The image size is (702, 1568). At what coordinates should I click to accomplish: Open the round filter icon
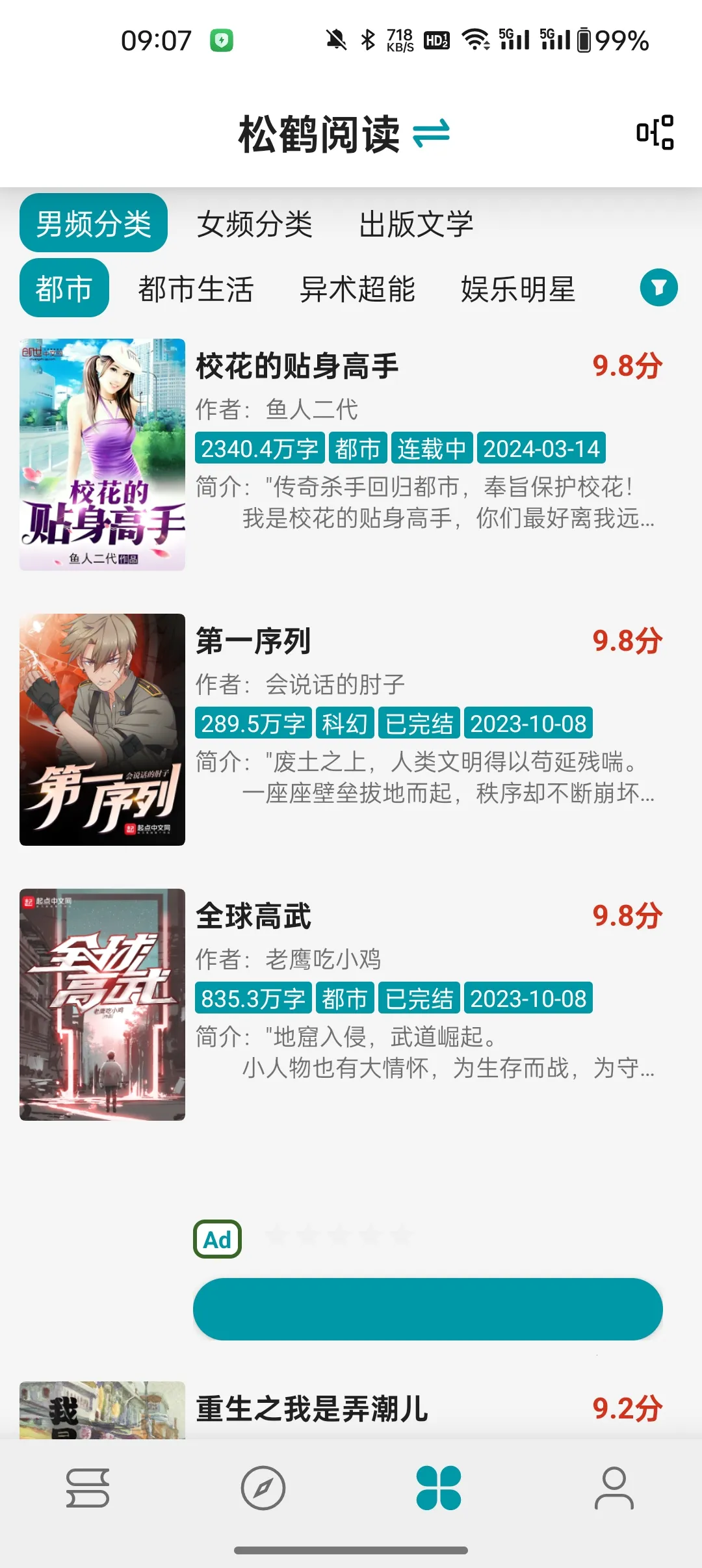point(658,287)
